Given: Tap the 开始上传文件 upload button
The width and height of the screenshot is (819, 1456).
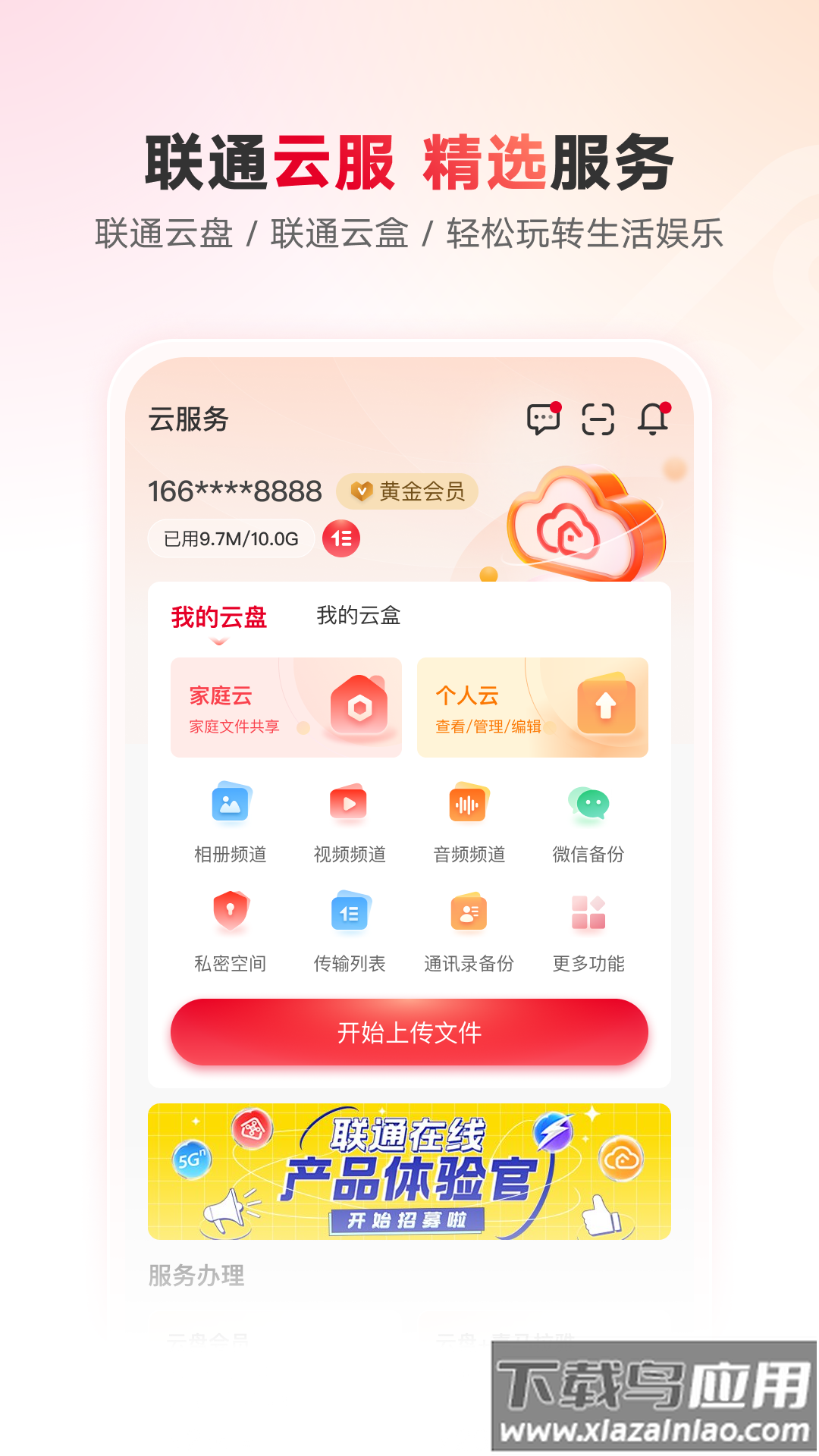Looking at the screenshot, I should click(x=409, y=1031).
